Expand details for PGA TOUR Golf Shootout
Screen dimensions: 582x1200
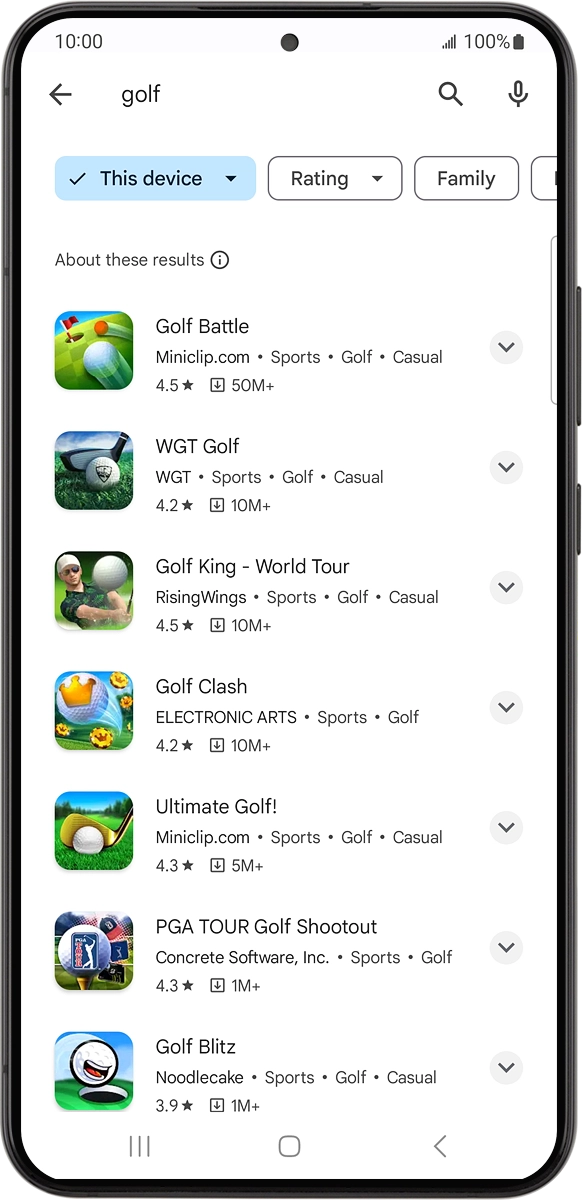(x=507, y=947)
